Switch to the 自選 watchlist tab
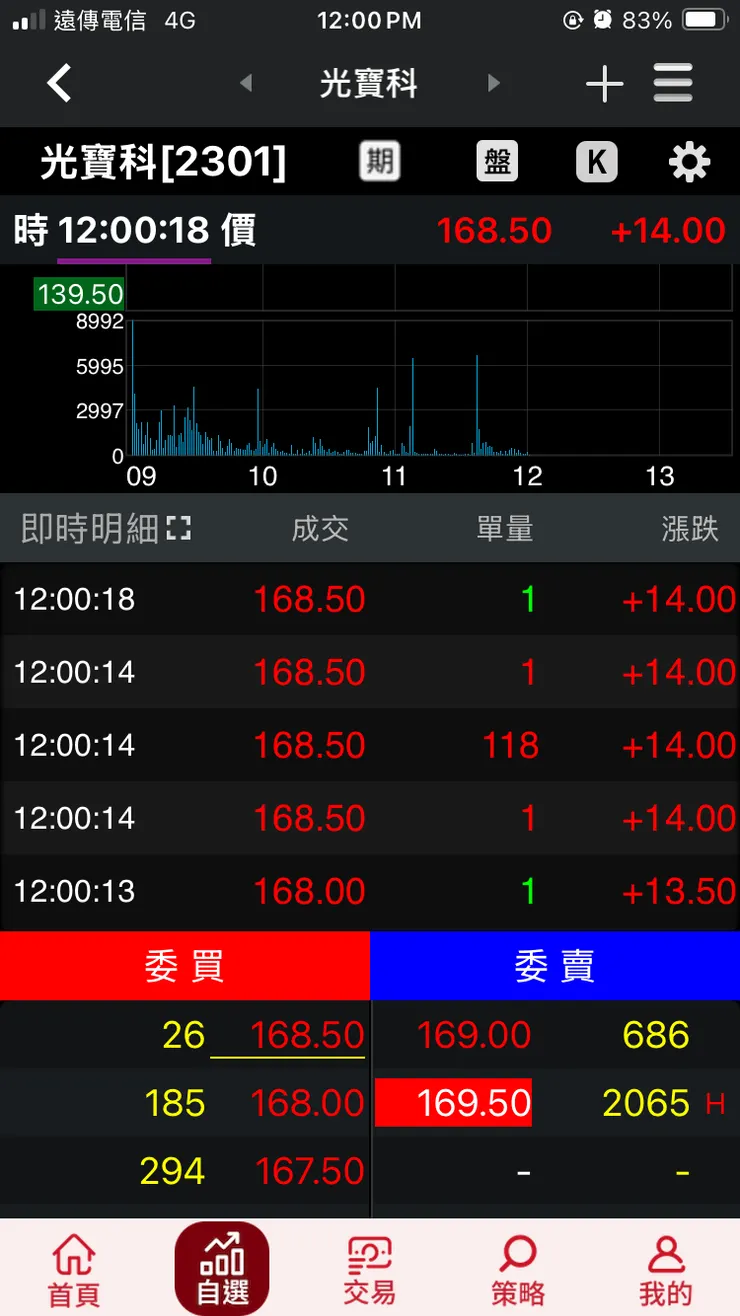 (x=221, y=1266)
